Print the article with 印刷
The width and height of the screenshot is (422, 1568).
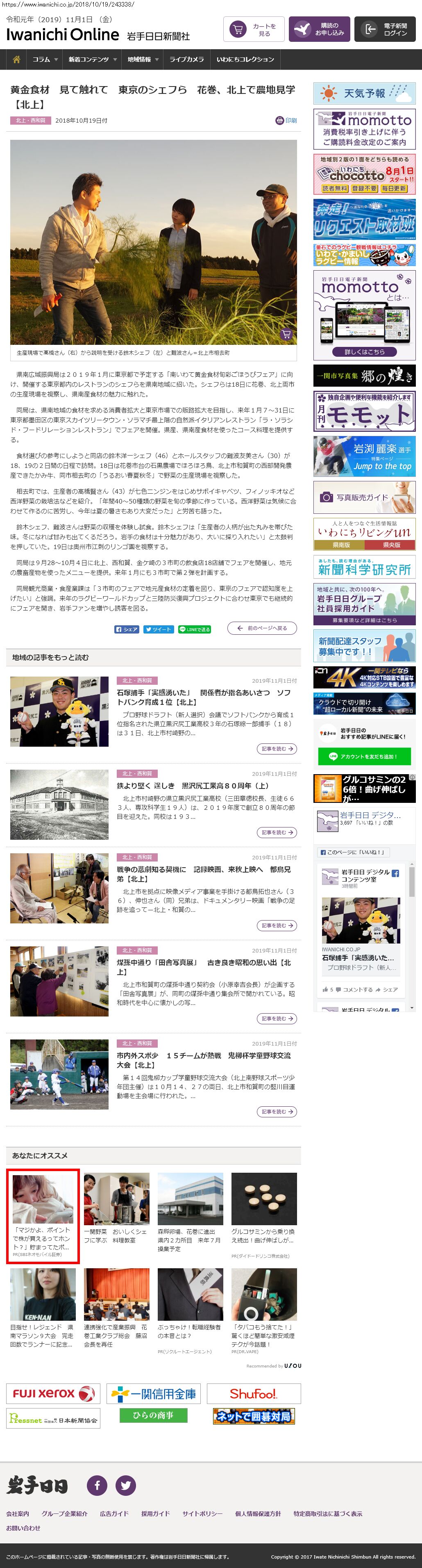[286, 121]
